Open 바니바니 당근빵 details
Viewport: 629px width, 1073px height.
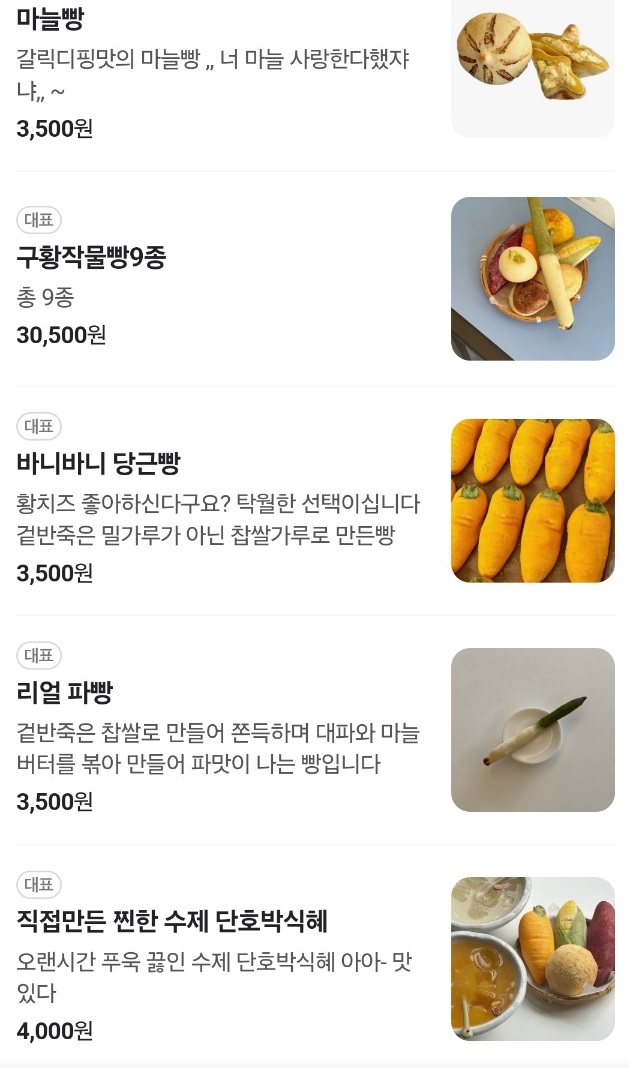[x=98, y=464]
